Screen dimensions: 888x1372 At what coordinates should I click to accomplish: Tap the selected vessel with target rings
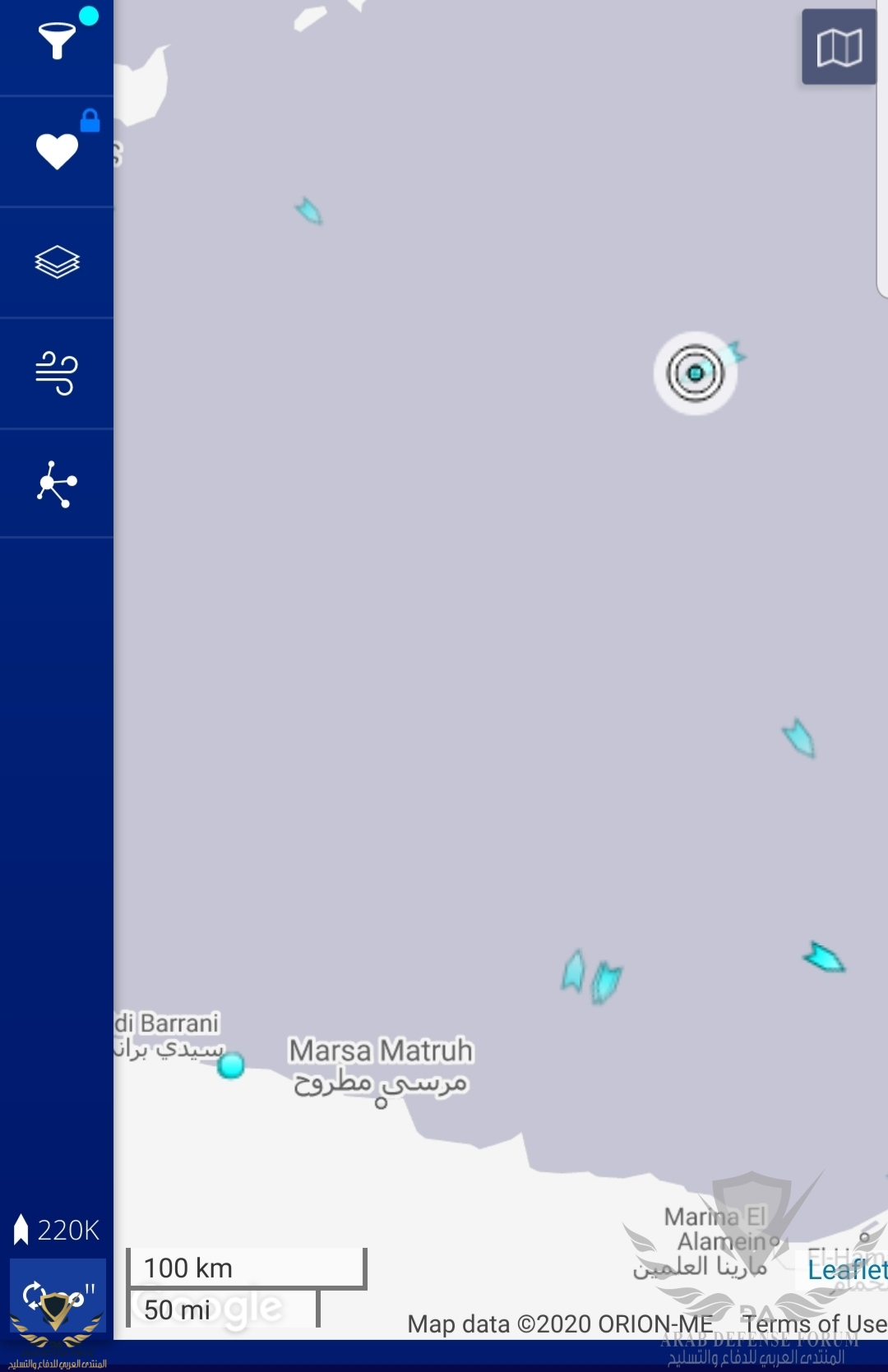[696, 373]
